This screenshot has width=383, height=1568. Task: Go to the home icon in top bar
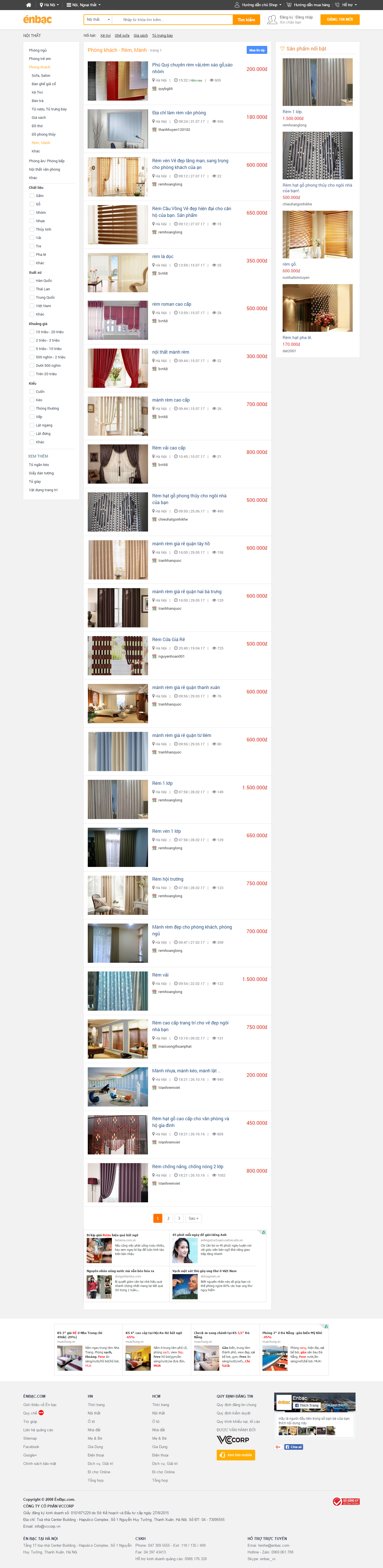(28, 5)
